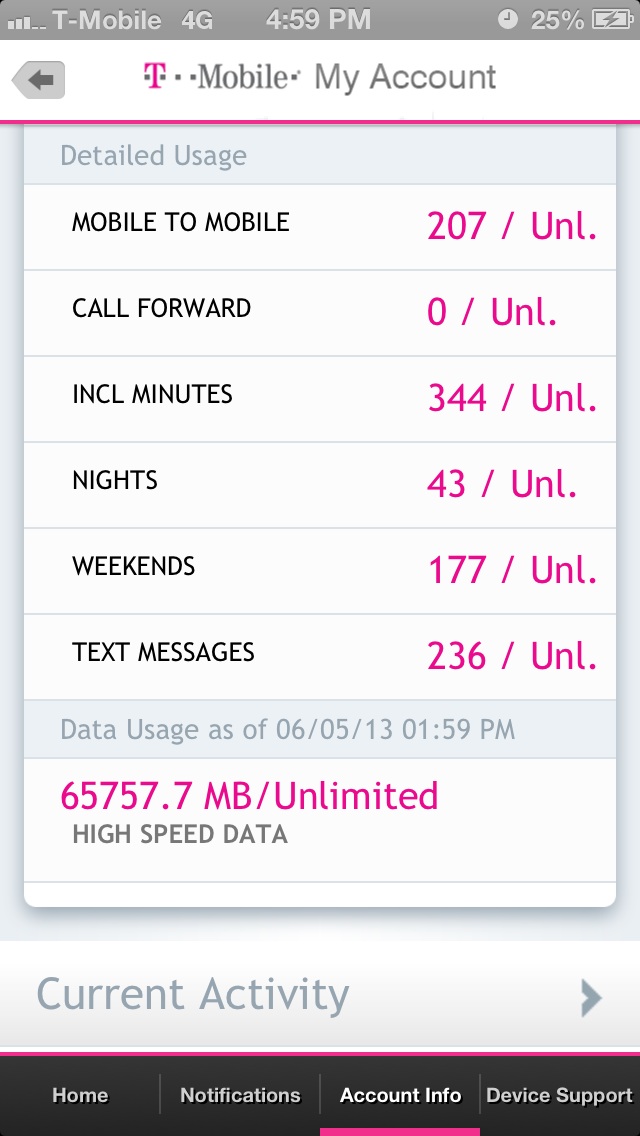Expand the Current Activity section
This screenshot has width=640, height=1136.
click(320, 996)
